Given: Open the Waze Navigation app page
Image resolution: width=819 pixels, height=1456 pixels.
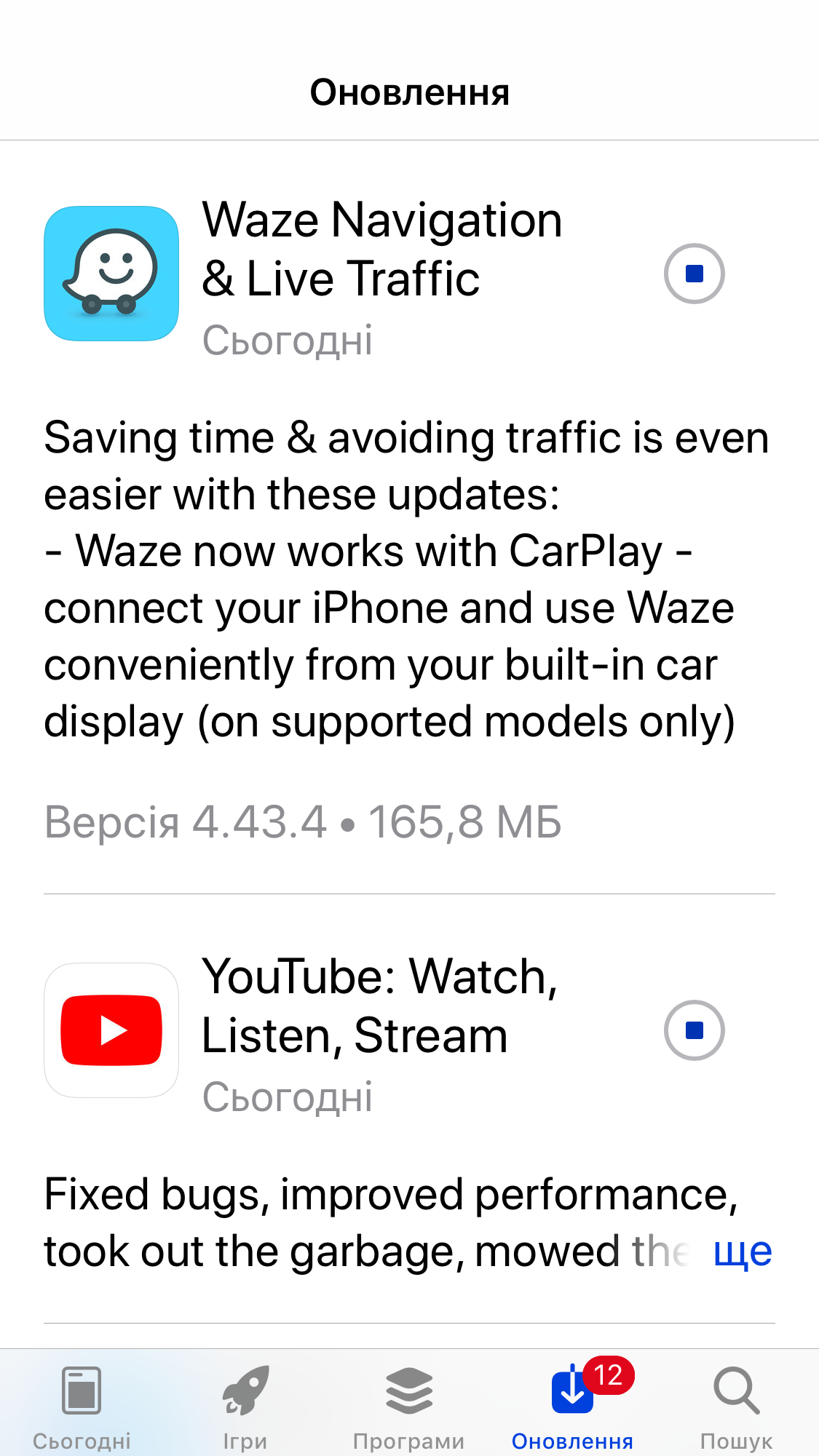Looking at the screenshot, I should (x=111, y=274).
